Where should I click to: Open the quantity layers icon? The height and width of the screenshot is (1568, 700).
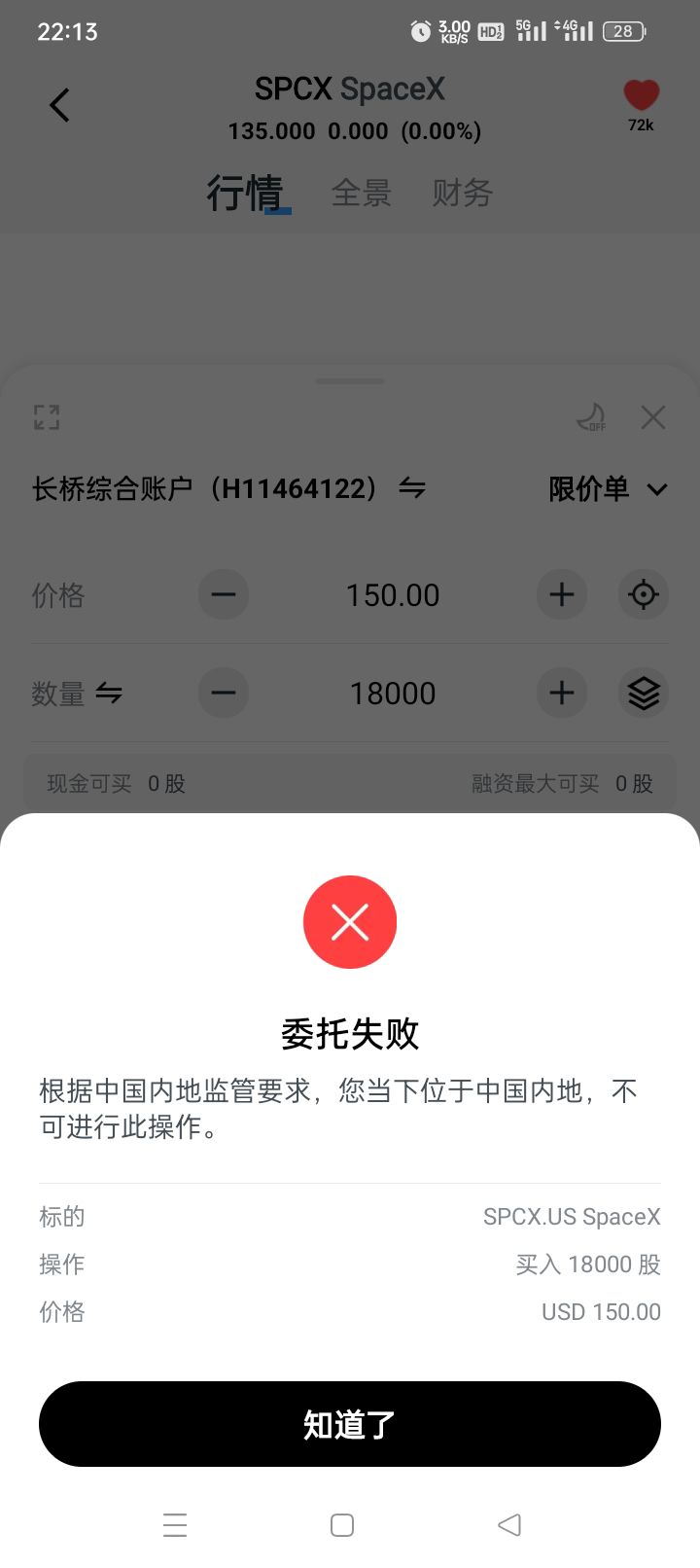pyautogui.click(x=644, y=694)
